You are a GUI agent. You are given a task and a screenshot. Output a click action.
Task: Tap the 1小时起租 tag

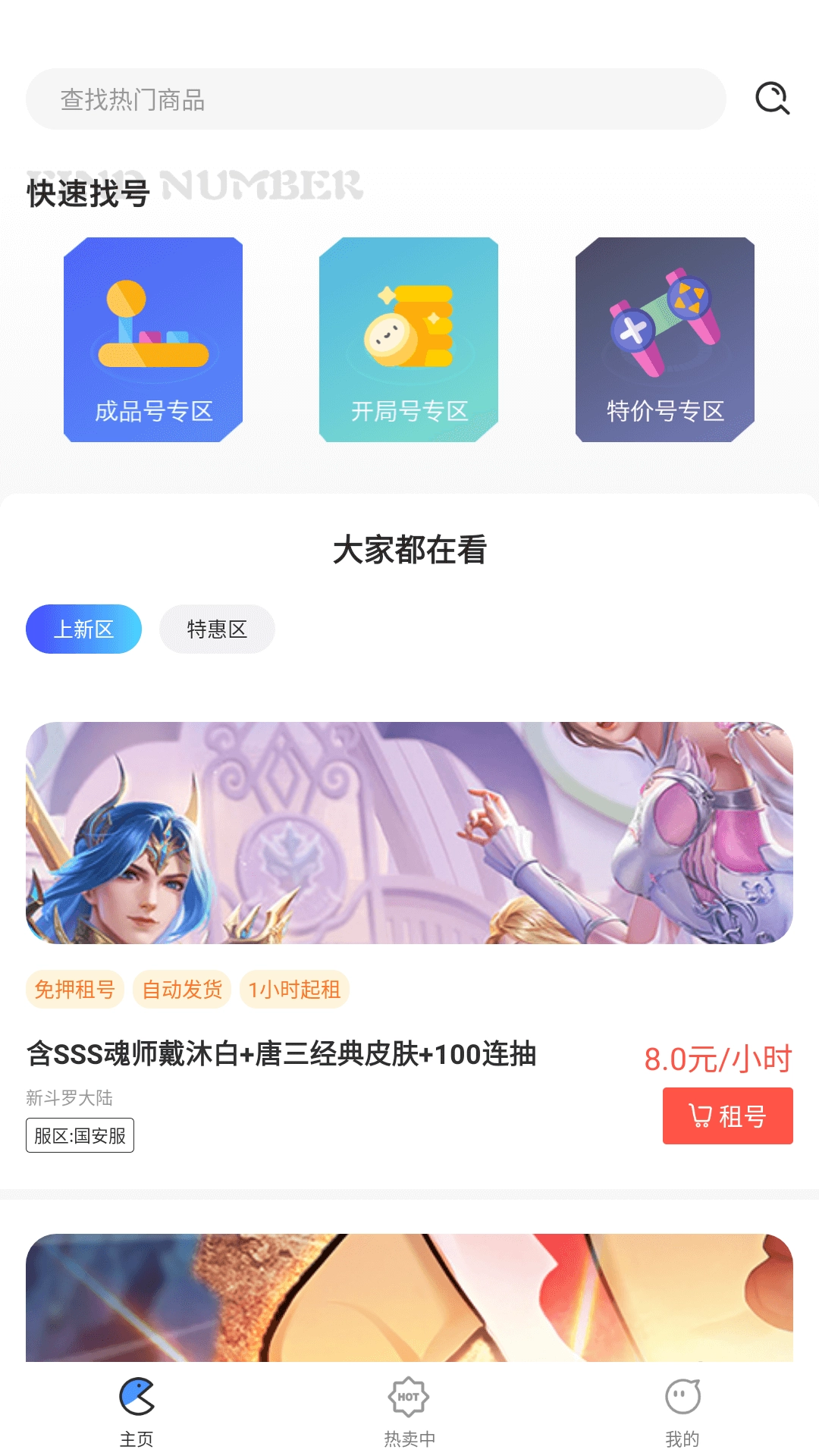pyautogui.click(x=294, y=989)
